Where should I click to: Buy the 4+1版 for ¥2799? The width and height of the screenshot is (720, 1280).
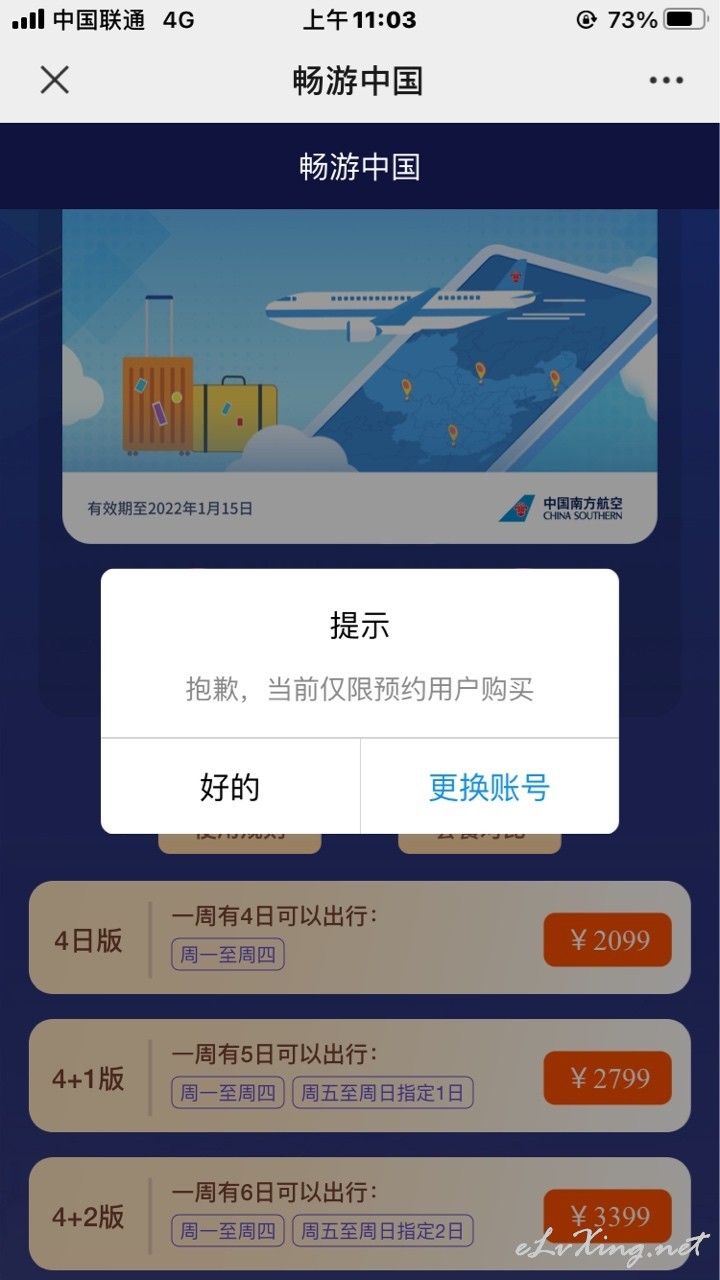607,1078
